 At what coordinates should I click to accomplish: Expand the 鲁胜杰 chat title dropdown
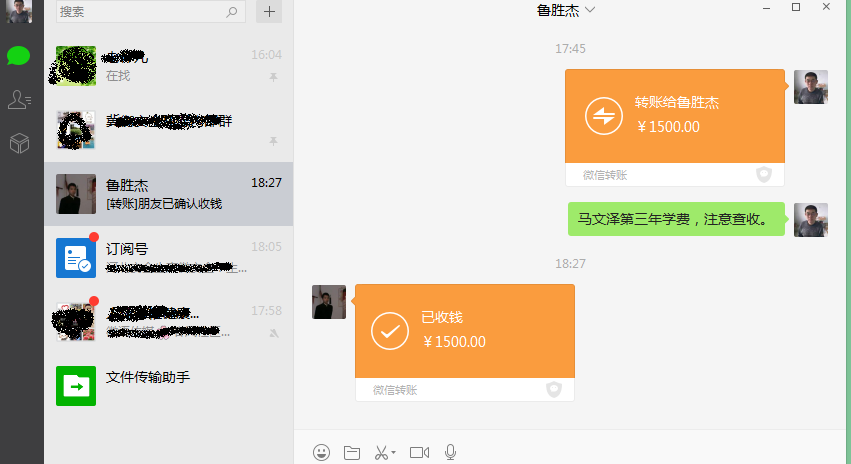tap(590, 10)
